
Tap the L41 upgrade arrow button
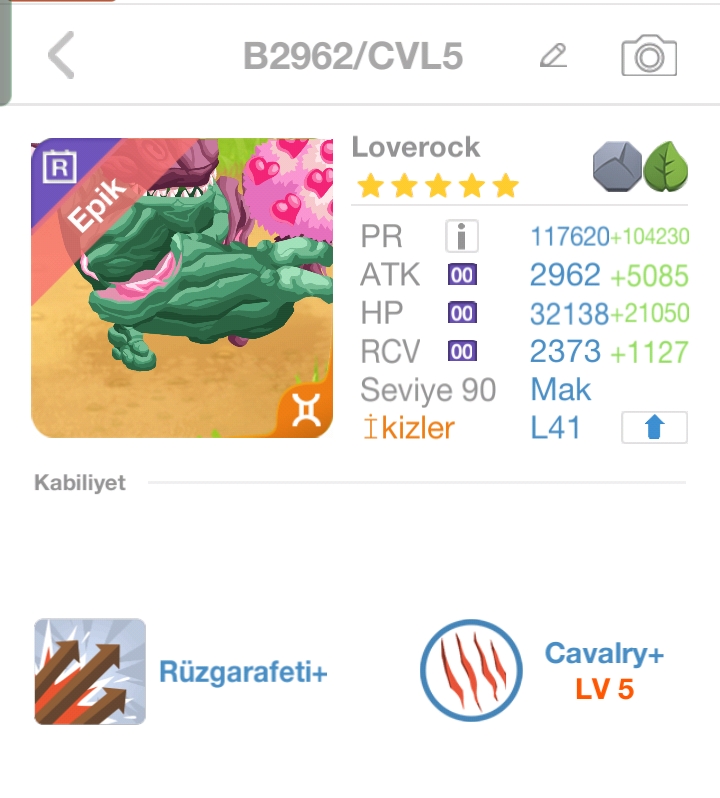(x=654, y=428)
